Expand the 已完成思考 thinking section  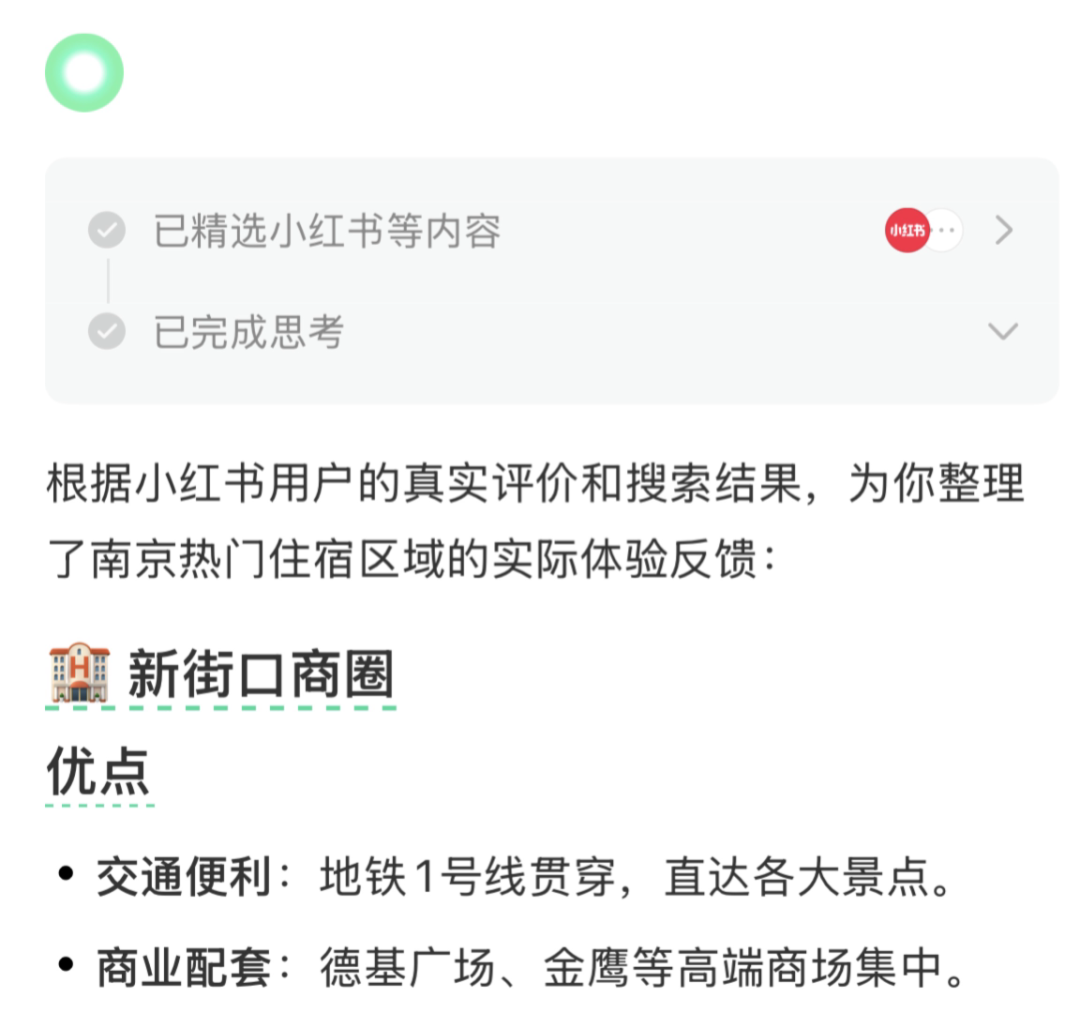[1002, 332]
